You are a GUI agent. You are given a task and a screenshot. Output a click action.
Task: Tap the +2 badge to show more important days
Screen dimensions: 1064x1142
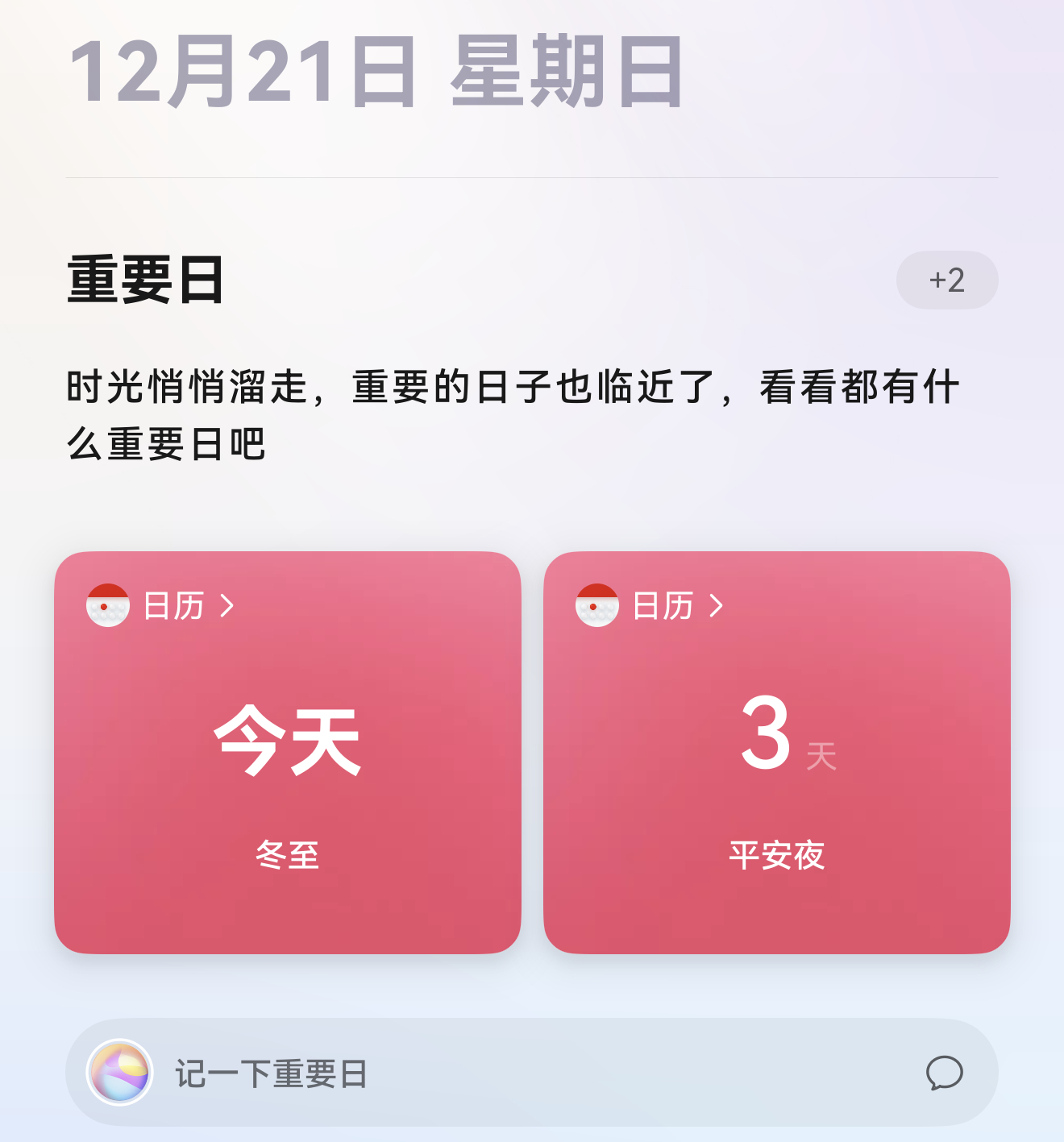coord(947,280)
